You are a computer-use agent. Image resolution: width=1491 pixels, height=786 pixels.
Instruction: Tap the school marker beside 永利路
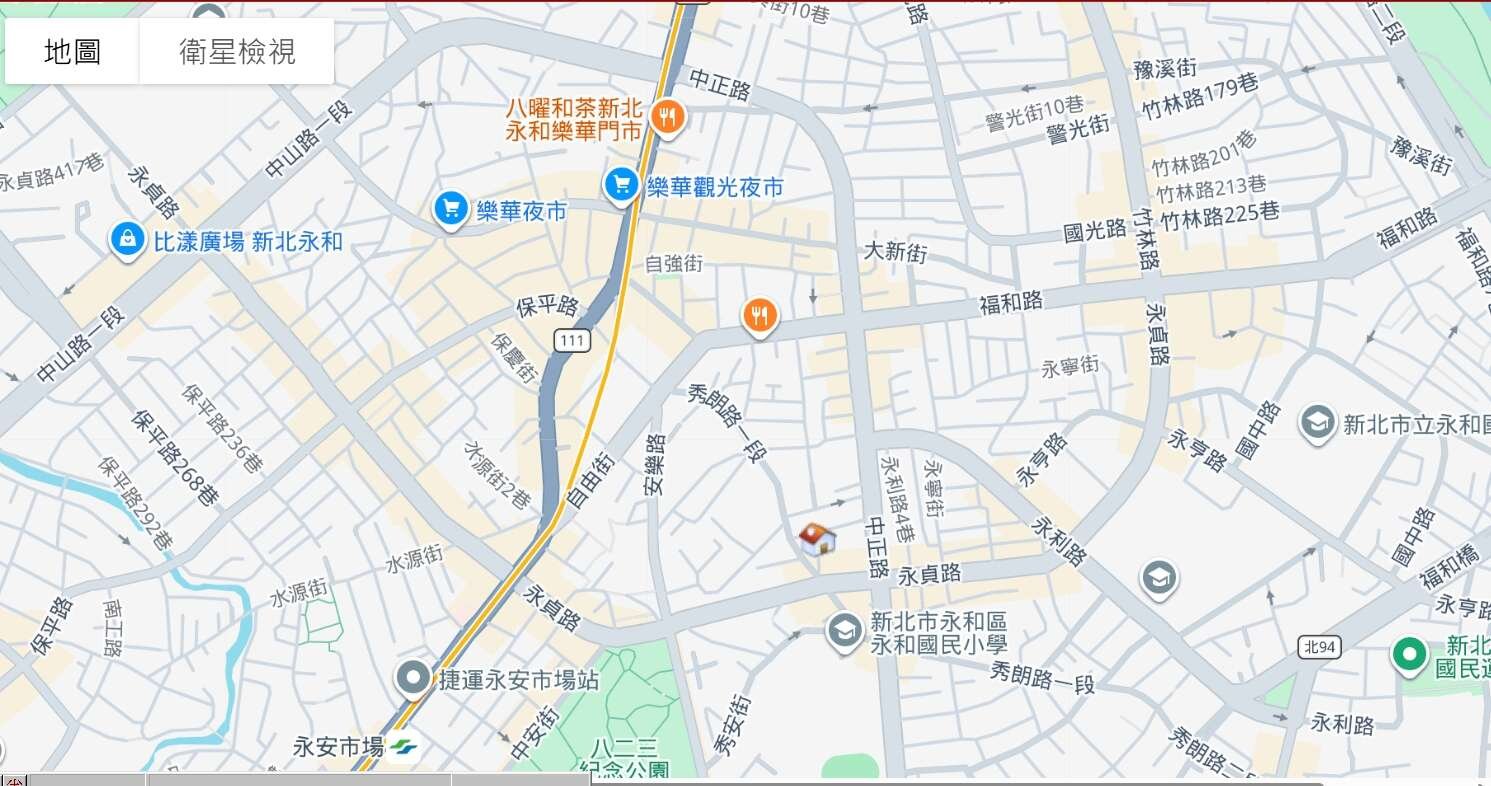1159,577
